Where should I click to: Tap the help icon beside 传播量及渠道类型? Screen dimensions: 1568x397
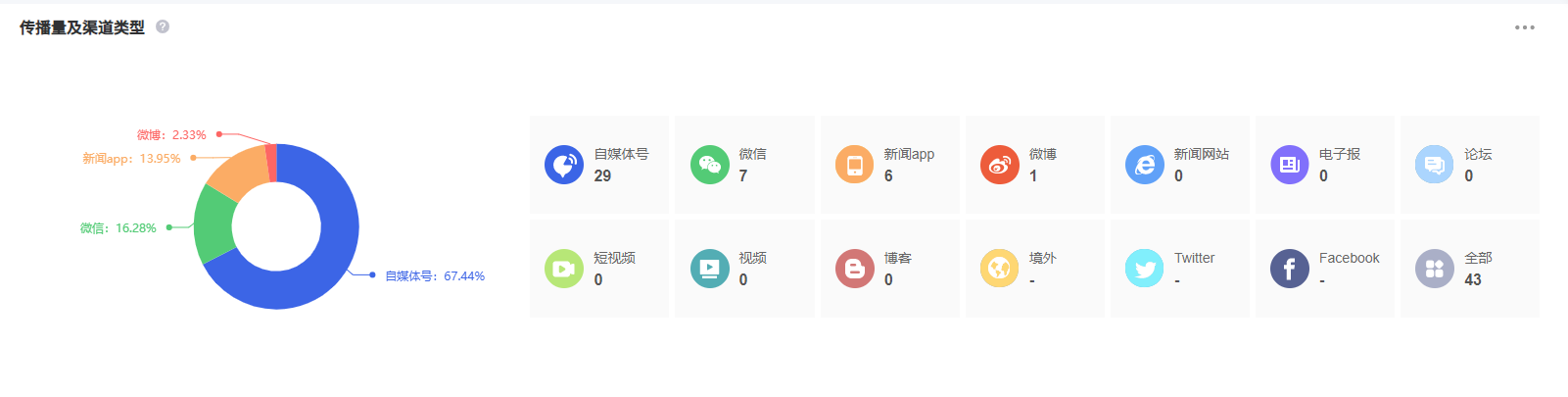coord(163,26)
